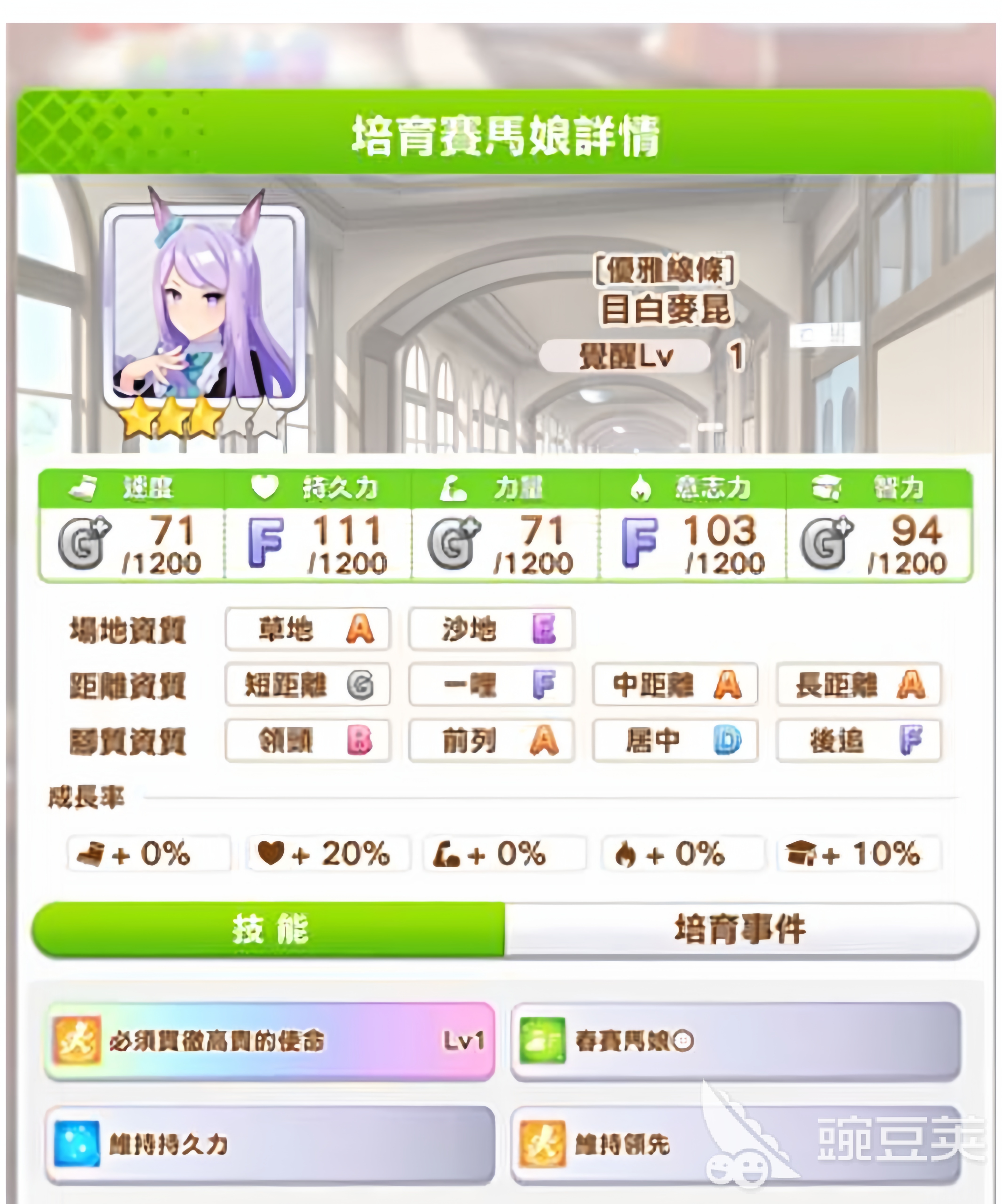View the 維持持久力 skill details
This screenshot has height=1204, width=1002.
270,1144
